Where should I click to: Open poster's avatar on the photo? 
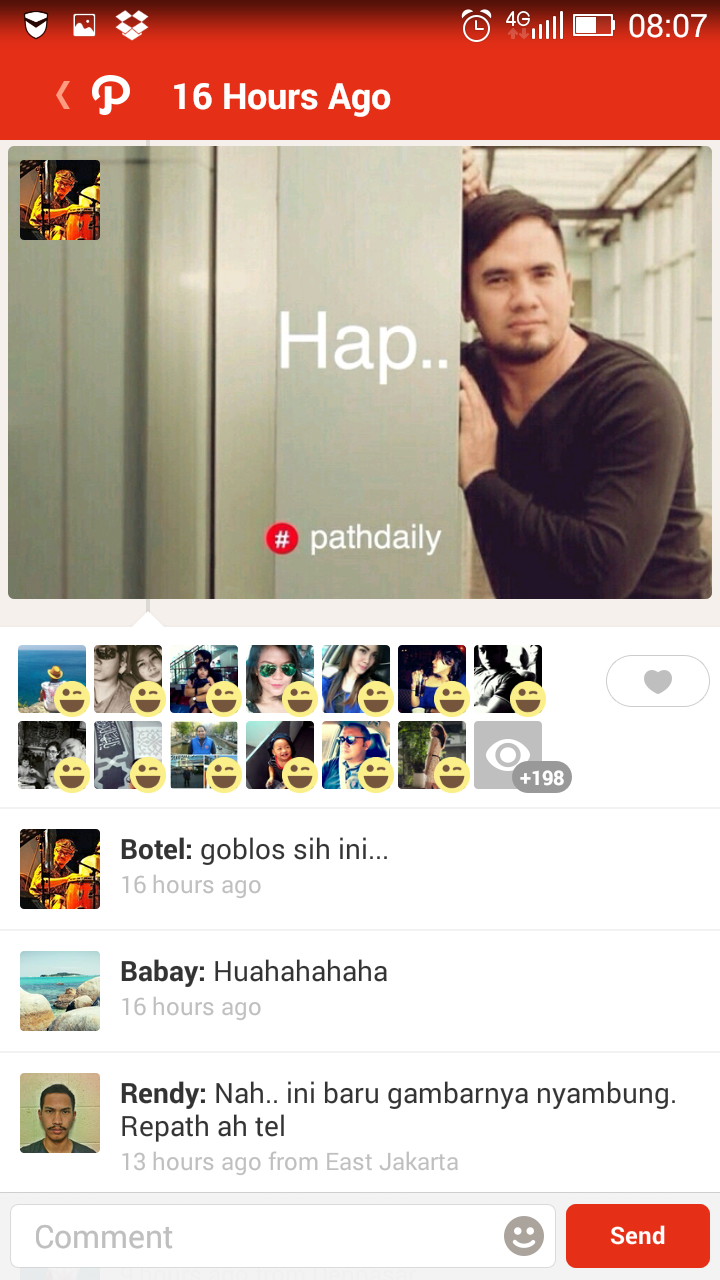click(60, 200)
